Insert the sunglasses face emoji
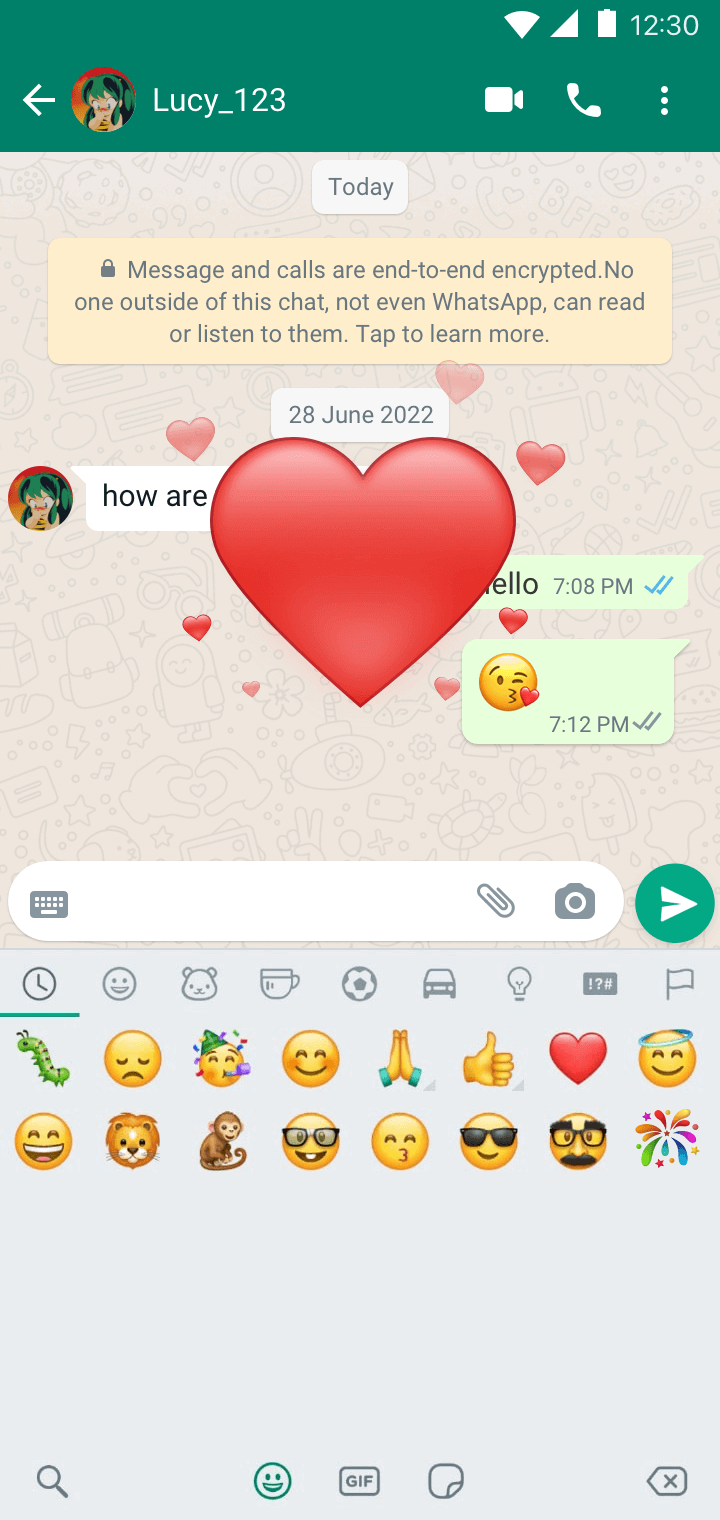Screen dimensions: 720x1520 point(489,1140)
